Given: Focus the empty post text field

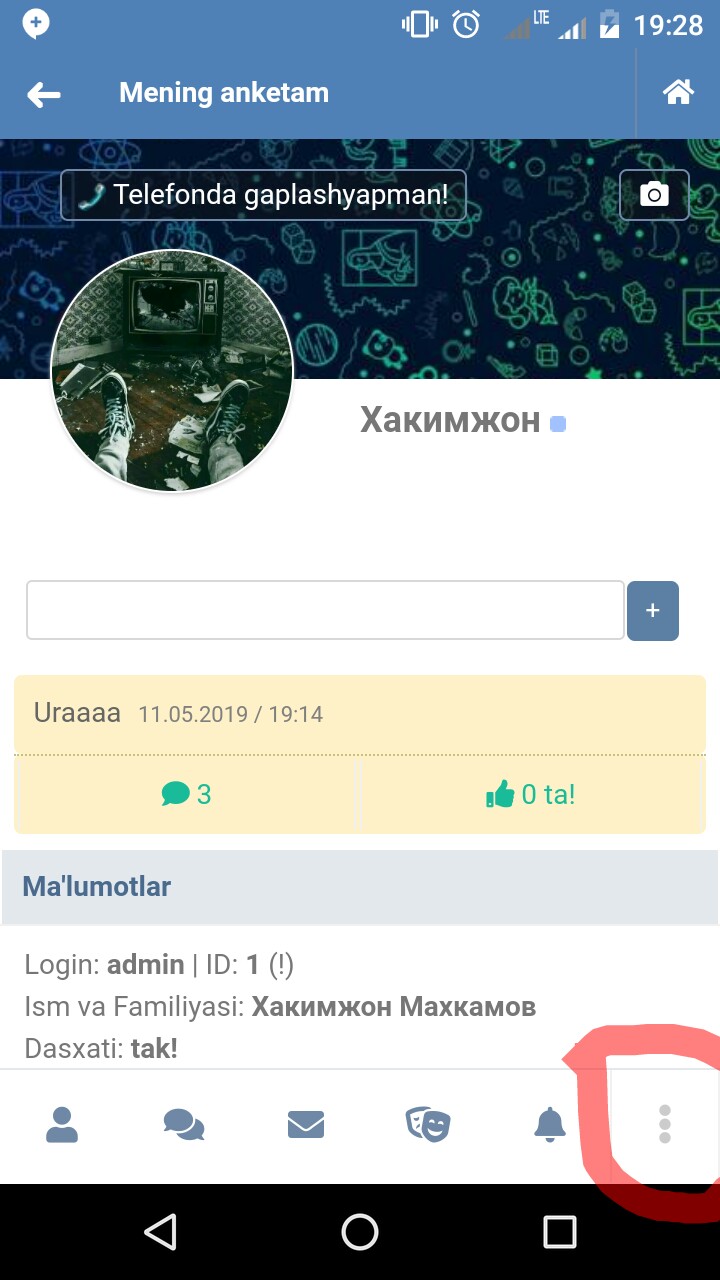Looking at the screenshot, I should pyautogui.click(x=325, y=610).
